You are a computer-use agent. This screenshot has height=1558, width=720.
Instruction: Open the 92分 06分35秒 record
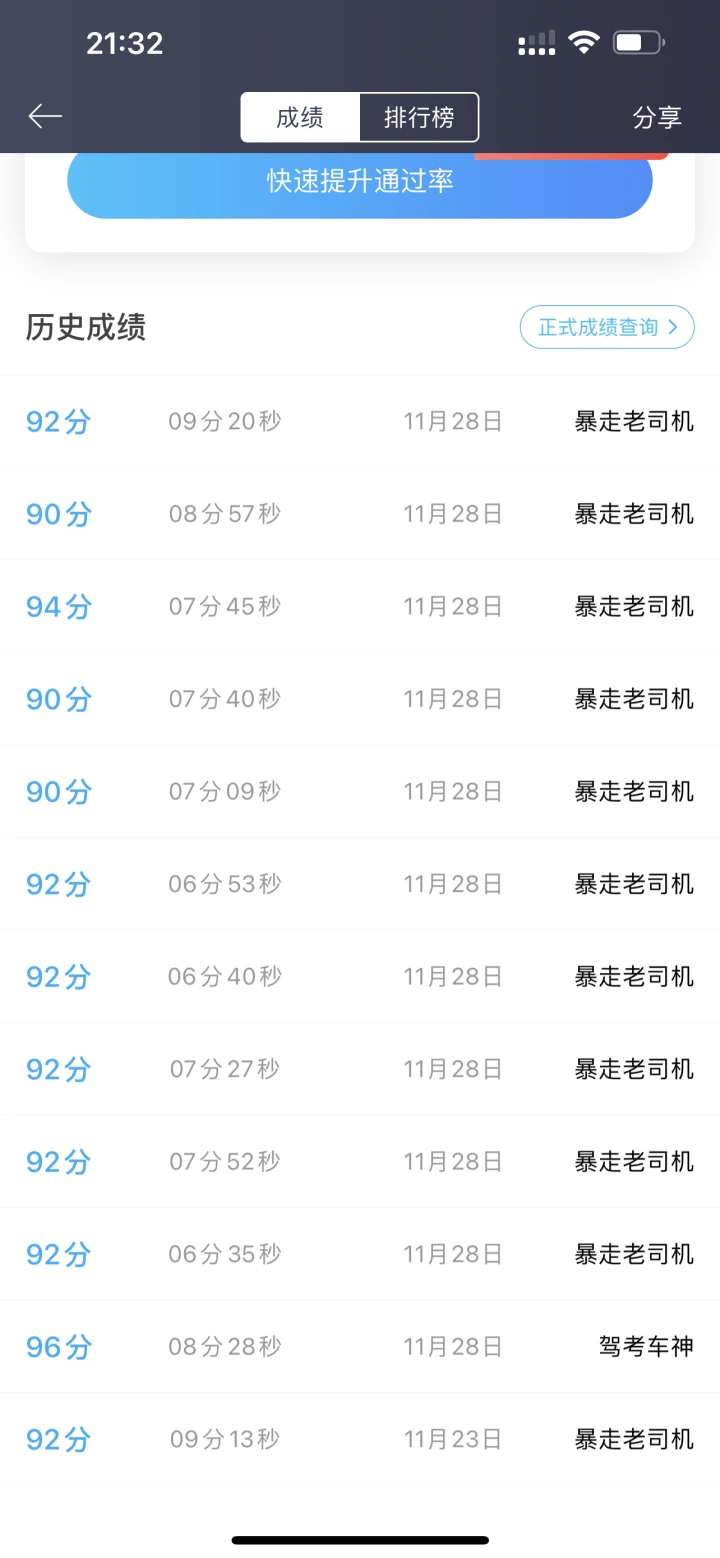pos(360,1254)
